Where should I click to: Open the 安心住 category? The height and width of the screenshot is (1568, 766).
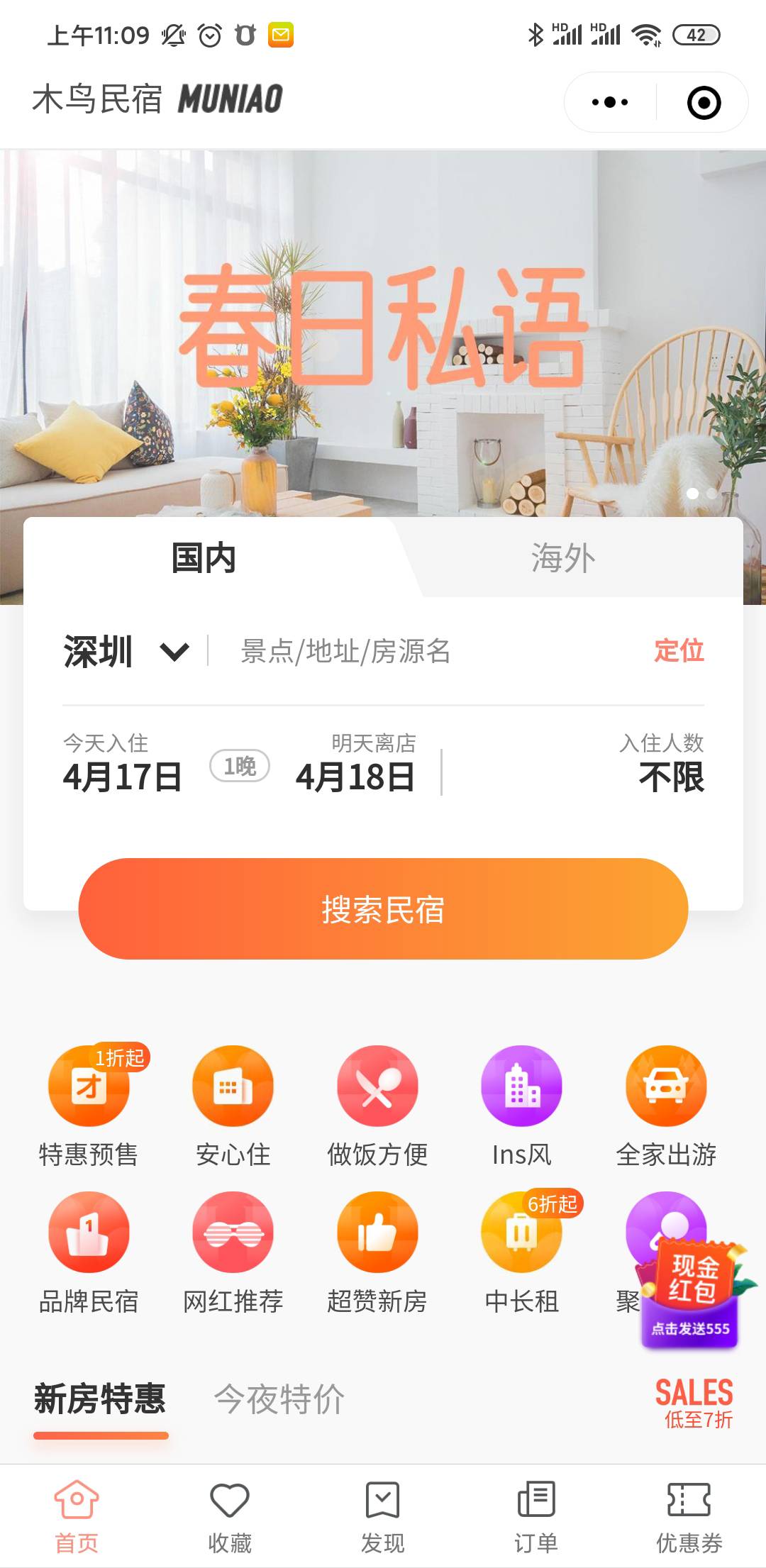[x=233, y=1106]
